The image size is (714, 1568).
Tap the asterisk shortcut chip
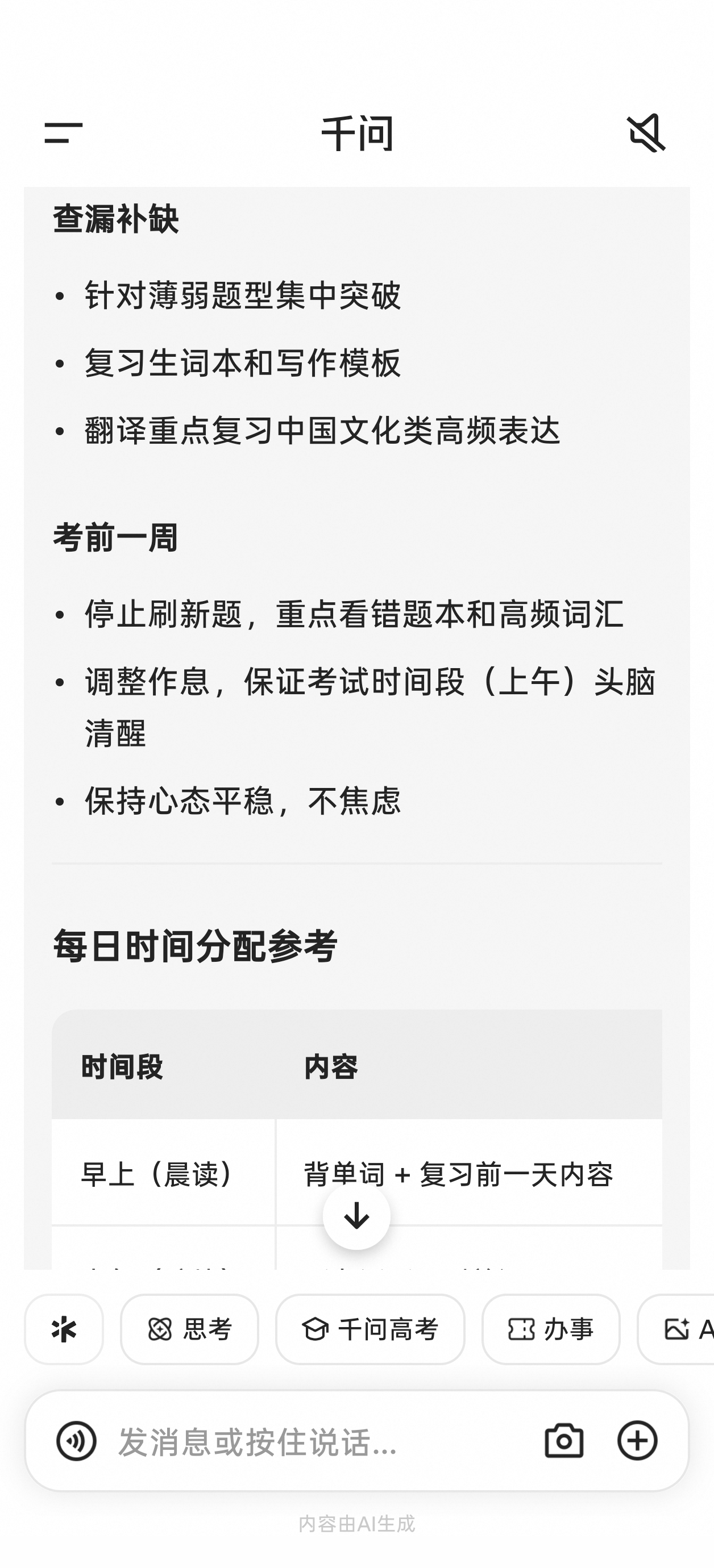click(x=64, y=1329)
